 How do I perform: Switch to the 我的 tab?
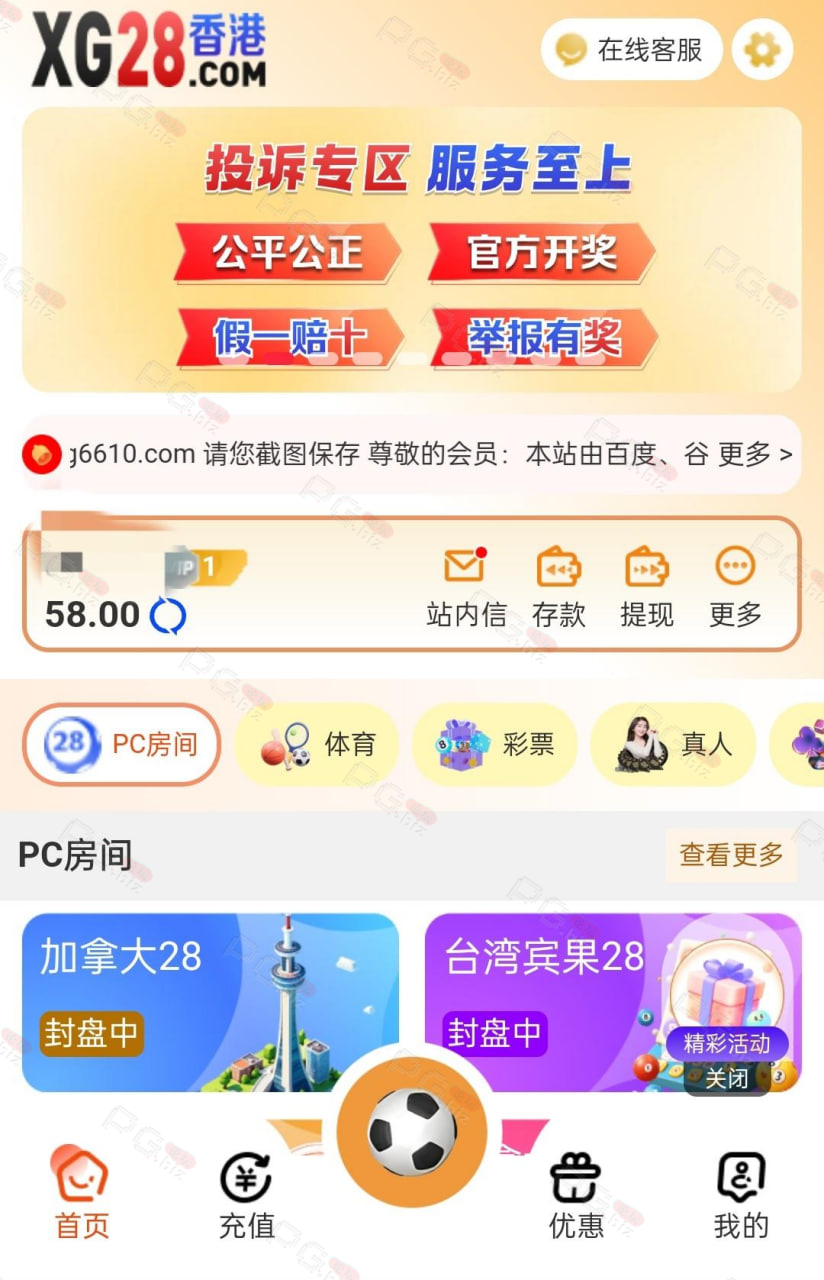click(x=741, y=1195)
